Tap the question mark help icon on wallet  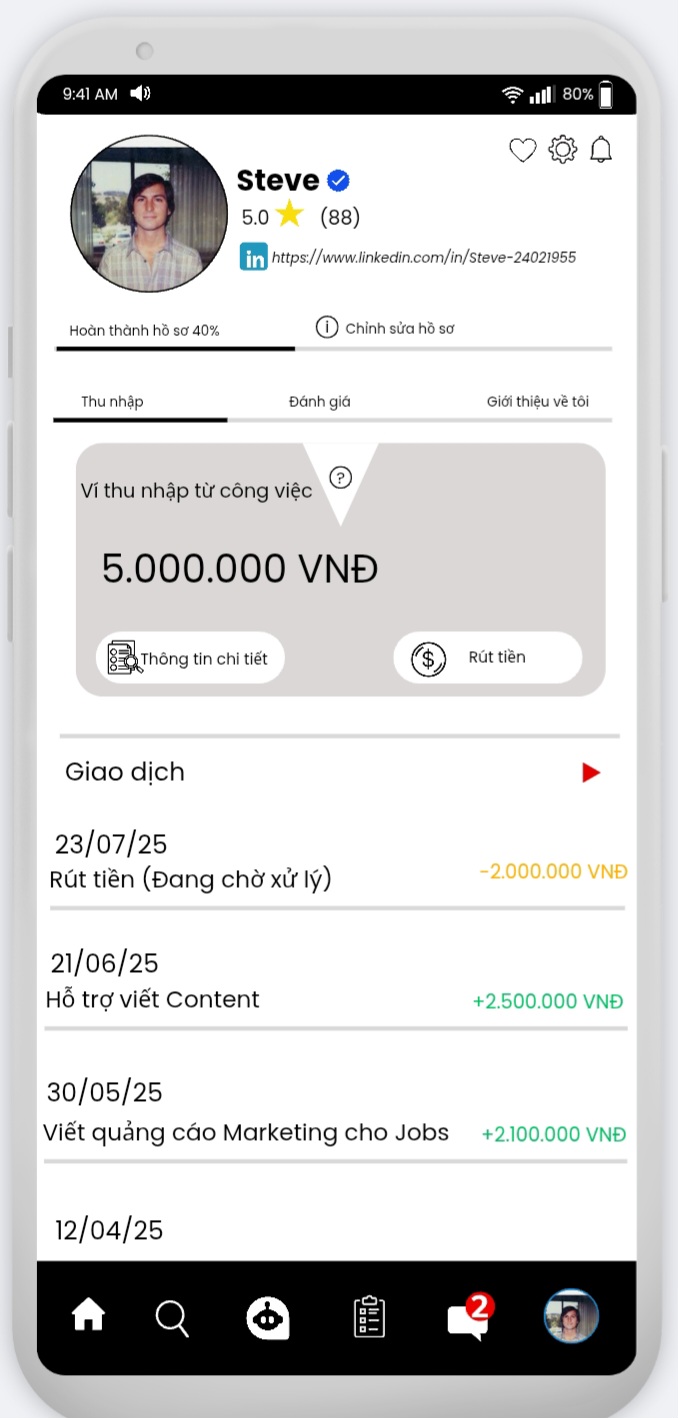coord(340,478)
